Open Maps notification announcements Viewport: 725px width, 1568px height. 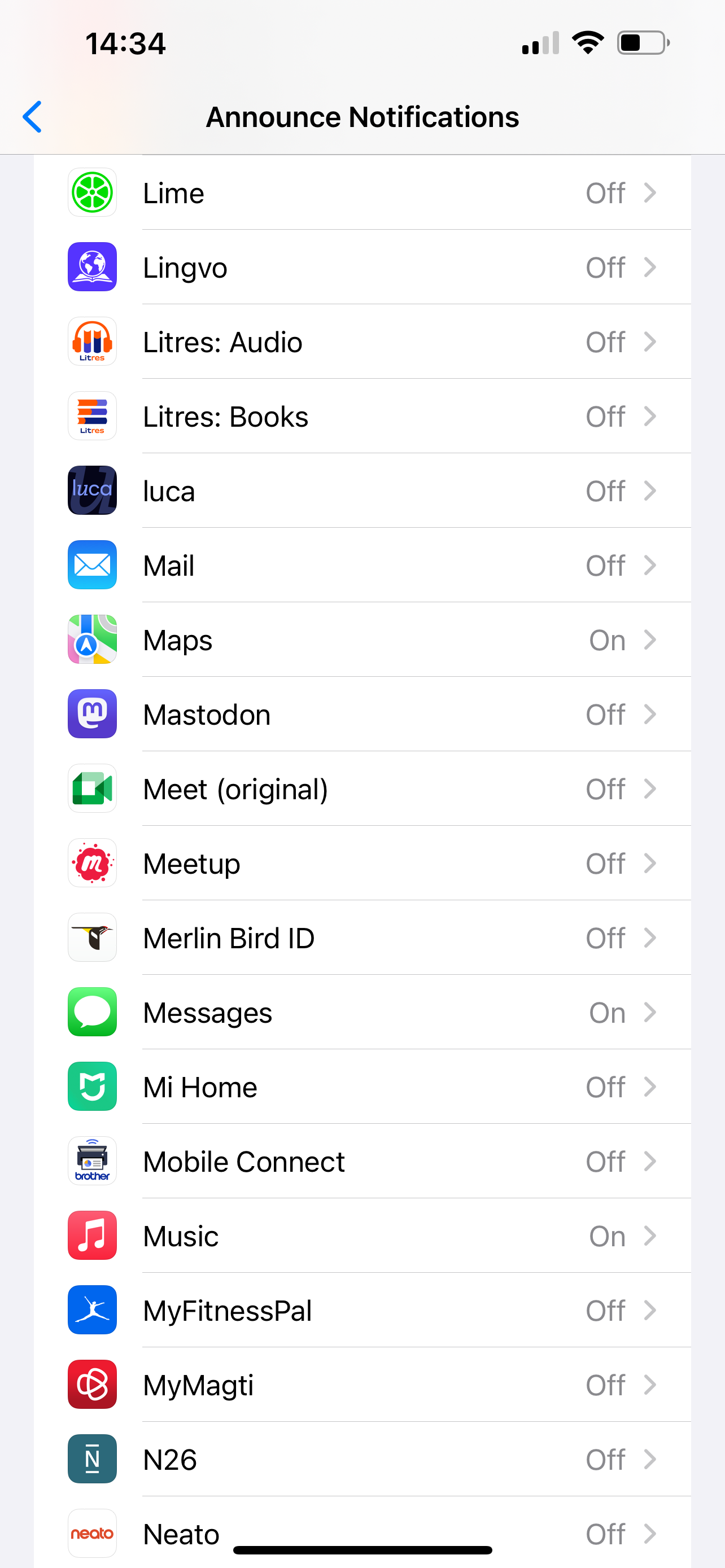(x=361, y=640)
